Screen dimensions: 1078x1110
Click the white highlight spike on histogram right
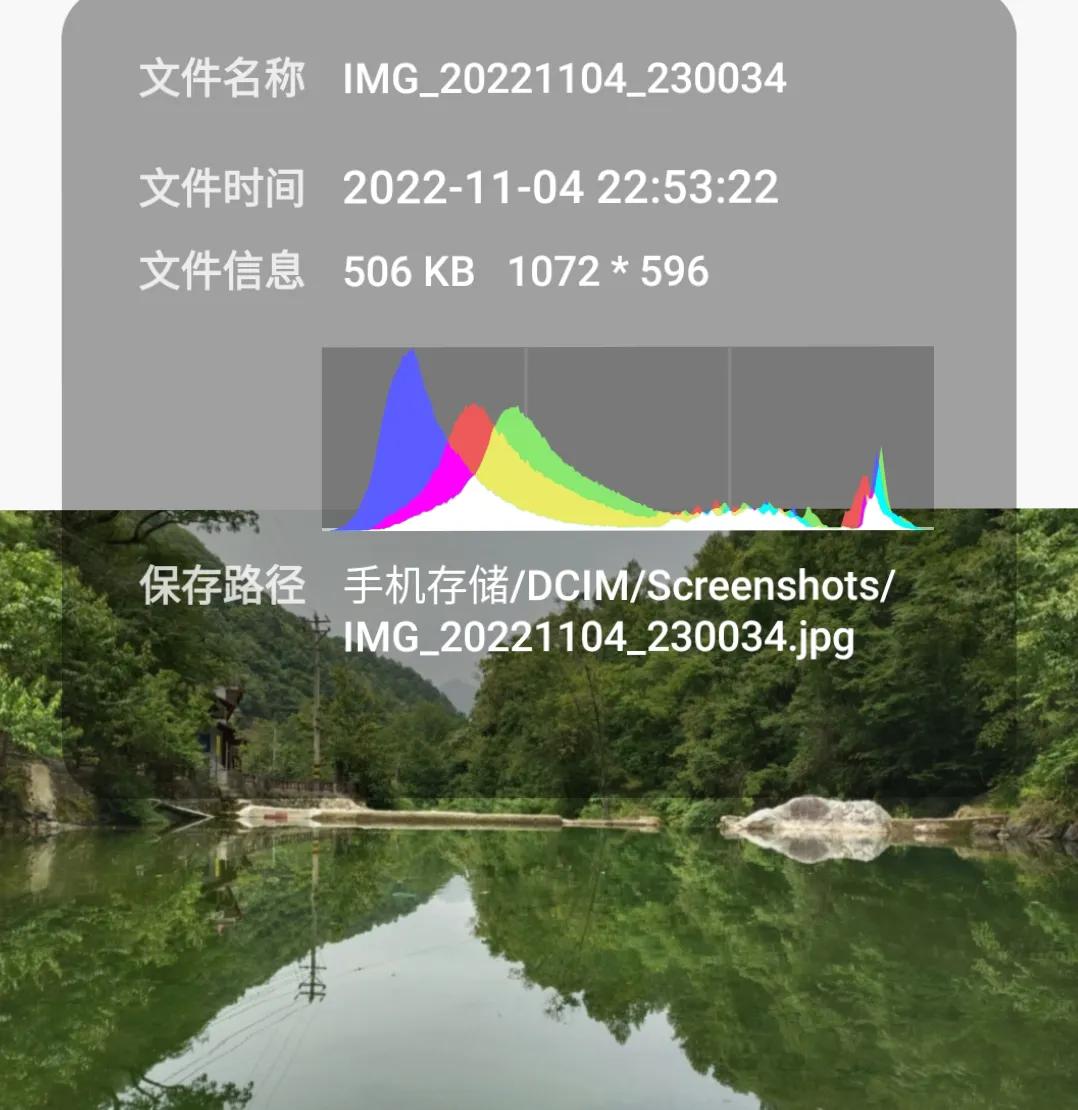[x=873, y=512]
